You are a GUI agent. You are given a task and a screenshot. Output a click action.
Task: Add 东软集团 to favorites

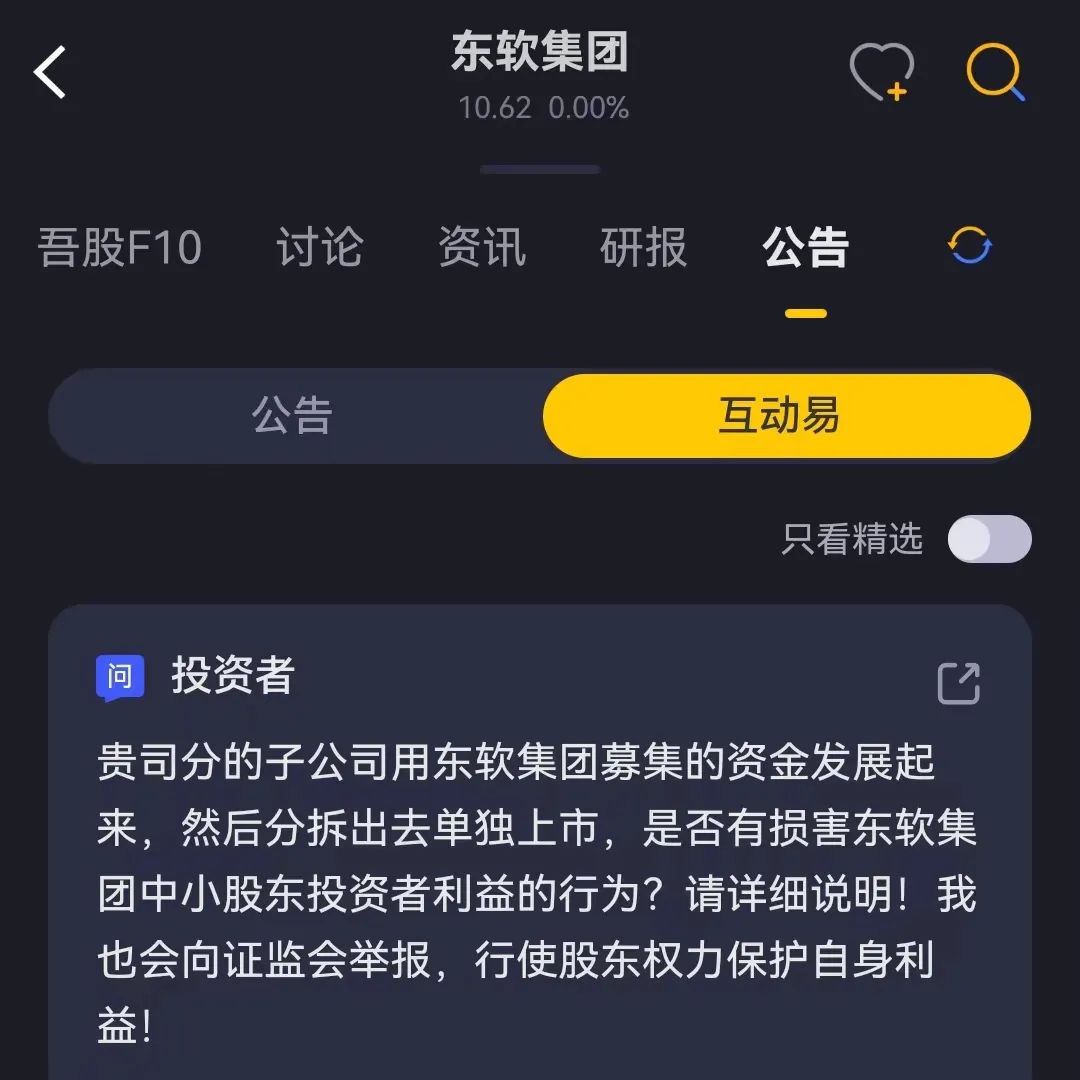pos(881,72)
